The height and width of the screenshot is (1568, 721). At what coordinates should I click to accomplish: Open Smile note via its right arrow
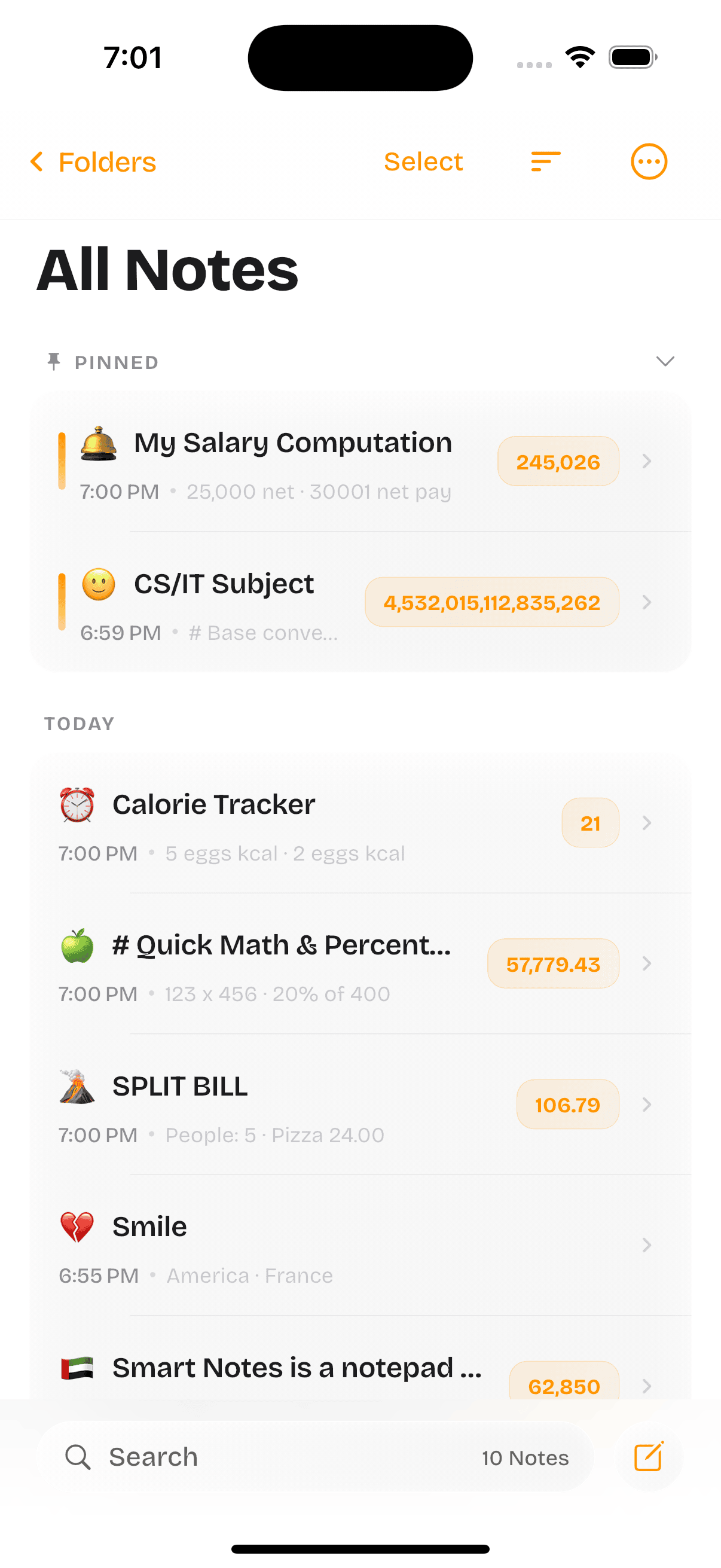[x=647, y=1246]
